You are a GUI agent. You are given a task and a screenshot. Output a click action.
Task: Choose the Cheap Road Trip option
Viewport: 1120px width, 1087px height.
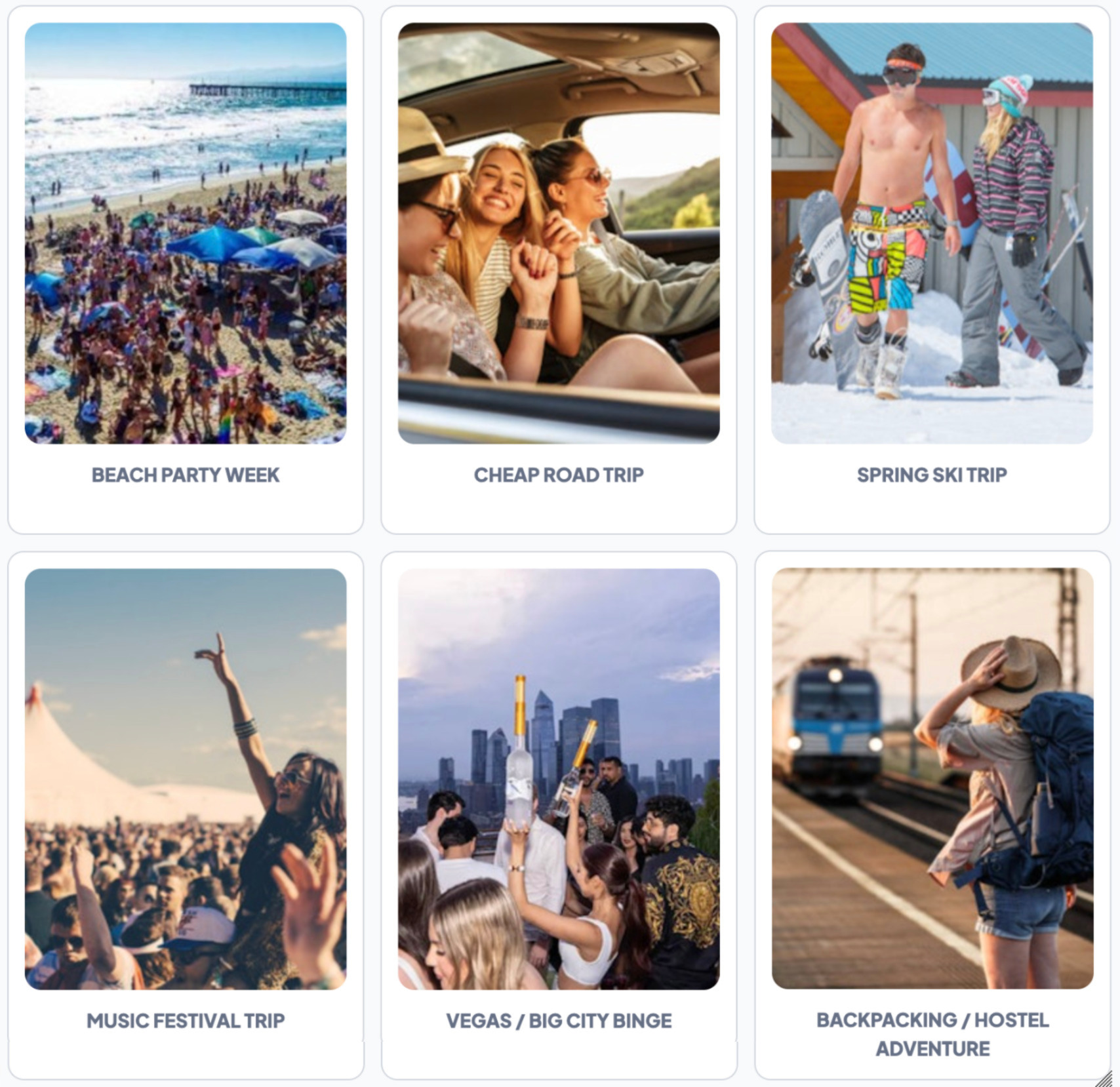point(559,269)
